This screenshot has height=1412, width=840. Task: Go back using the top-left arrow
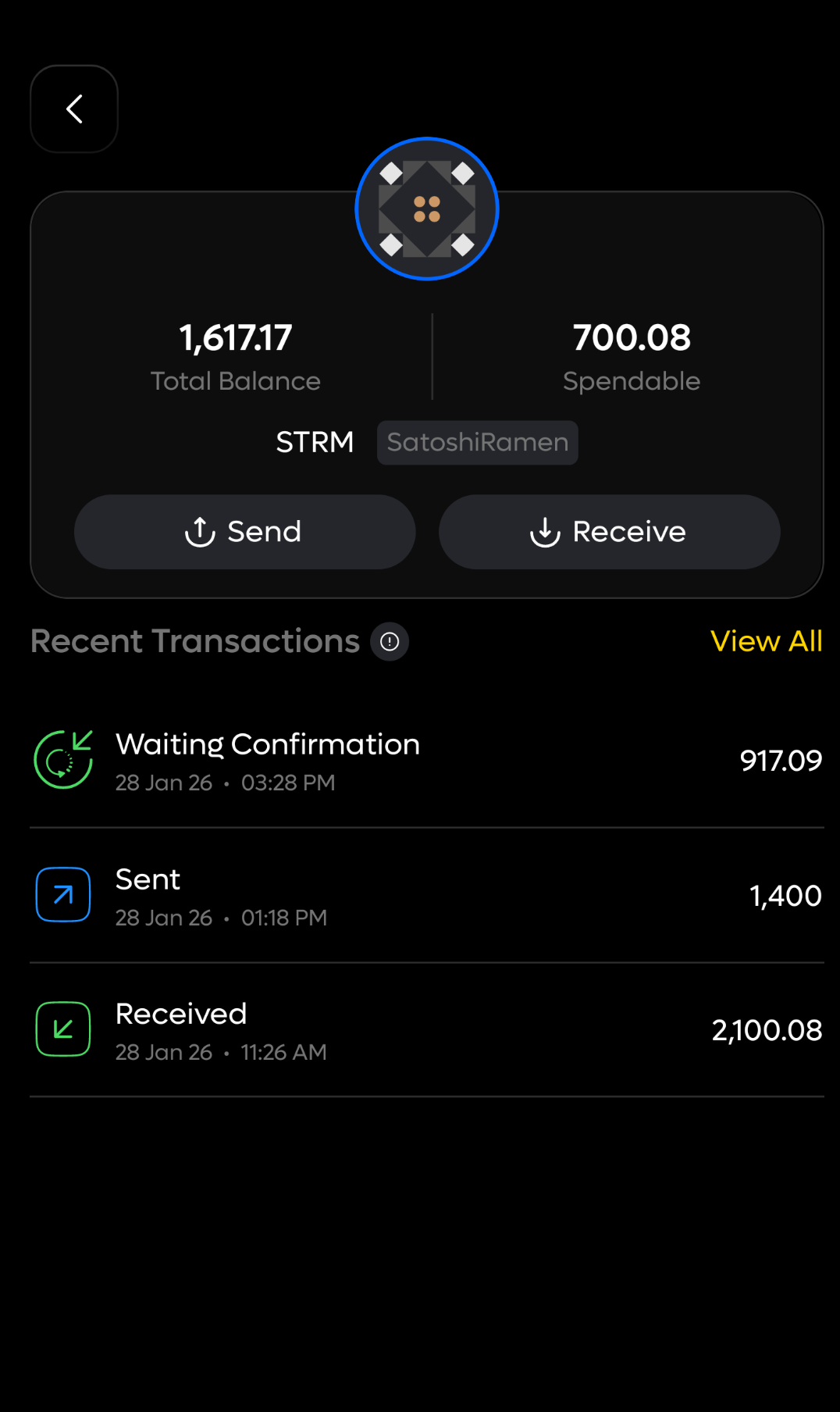point(74,109)
